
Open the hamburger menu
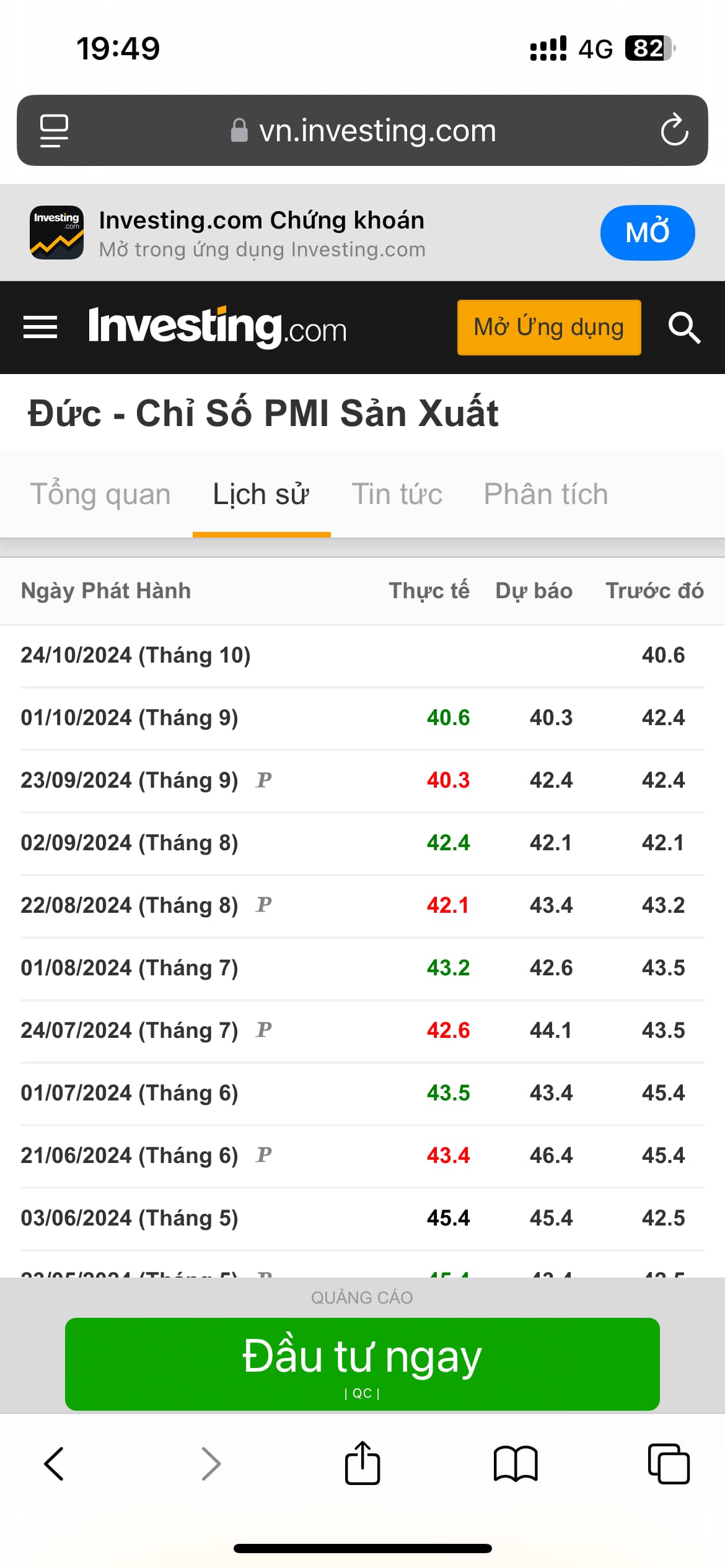pyautogui.click(x=40, y=327)
